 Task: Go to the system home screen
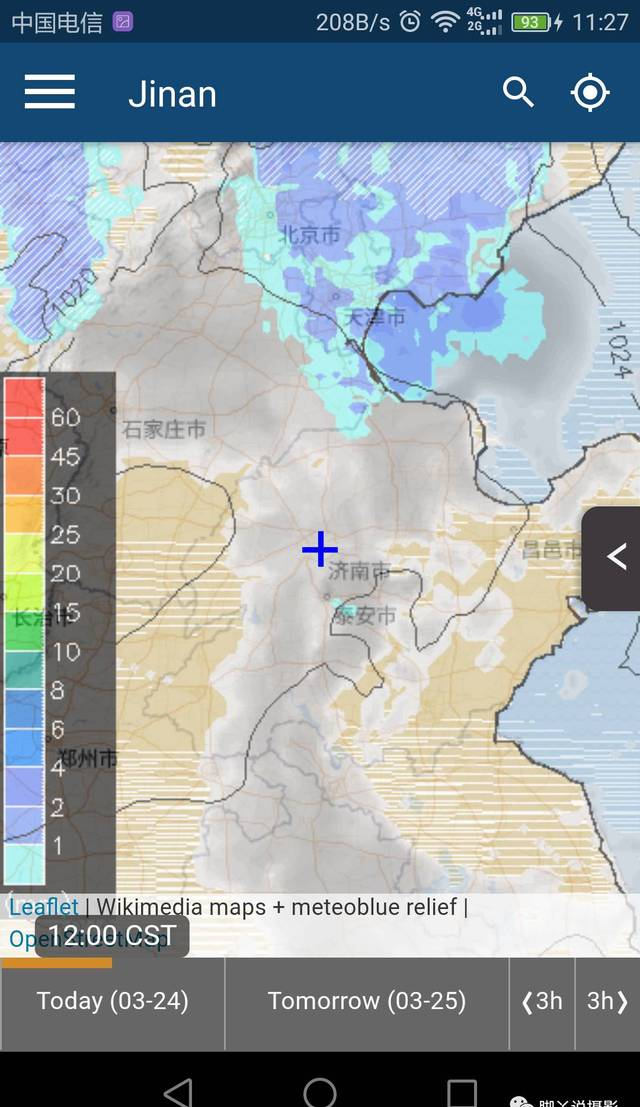pyautogui.click(x=320, y=1091)
